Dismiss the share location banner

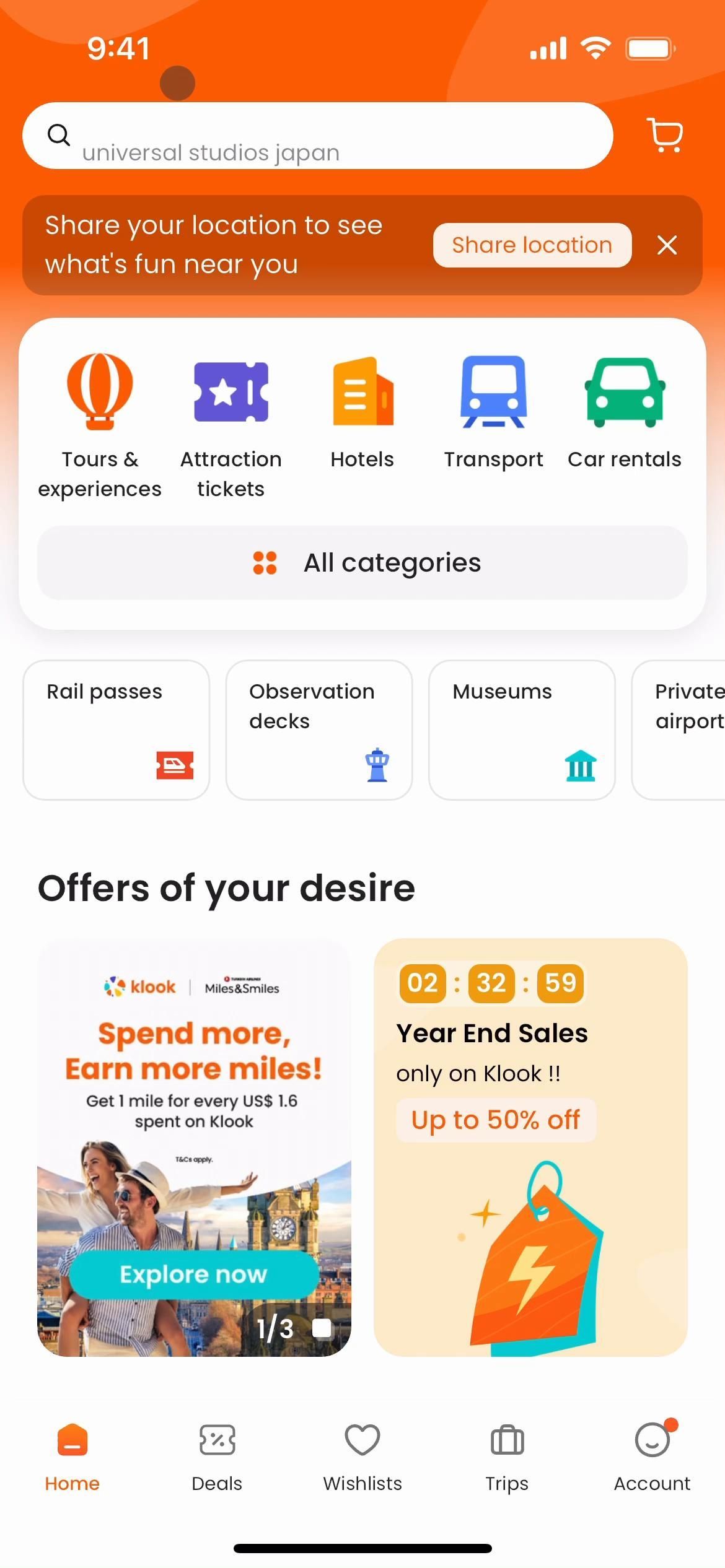tap(667, 245)
